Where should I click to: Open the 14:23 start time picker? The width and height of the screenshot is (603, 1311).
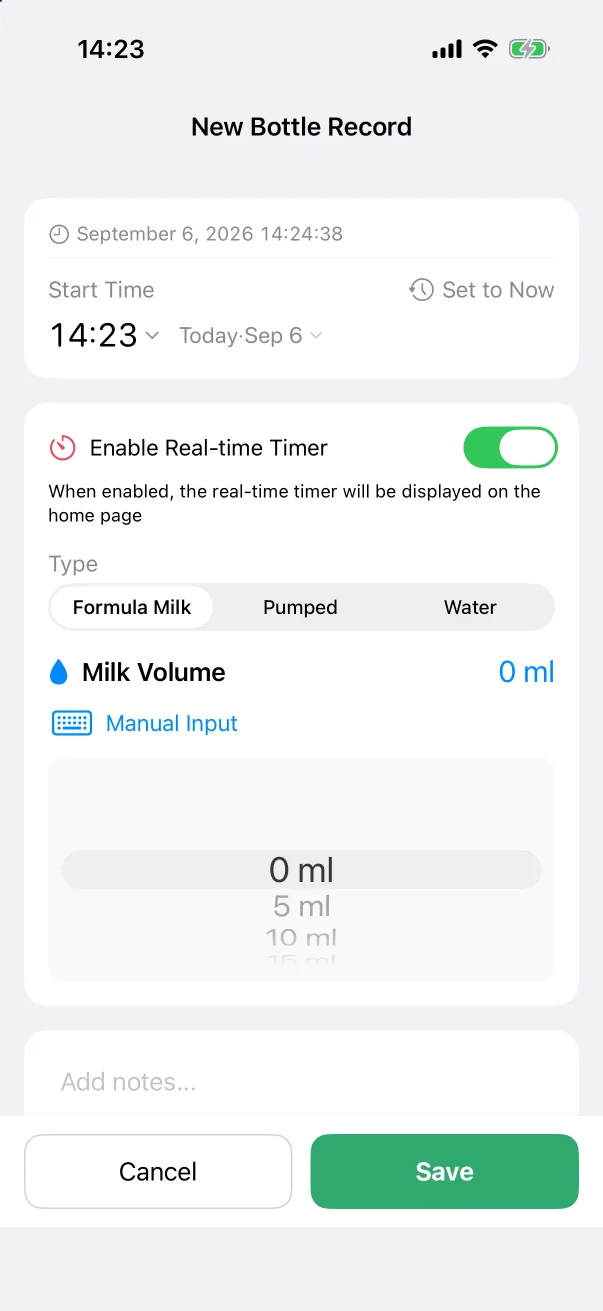pos(104,335)
